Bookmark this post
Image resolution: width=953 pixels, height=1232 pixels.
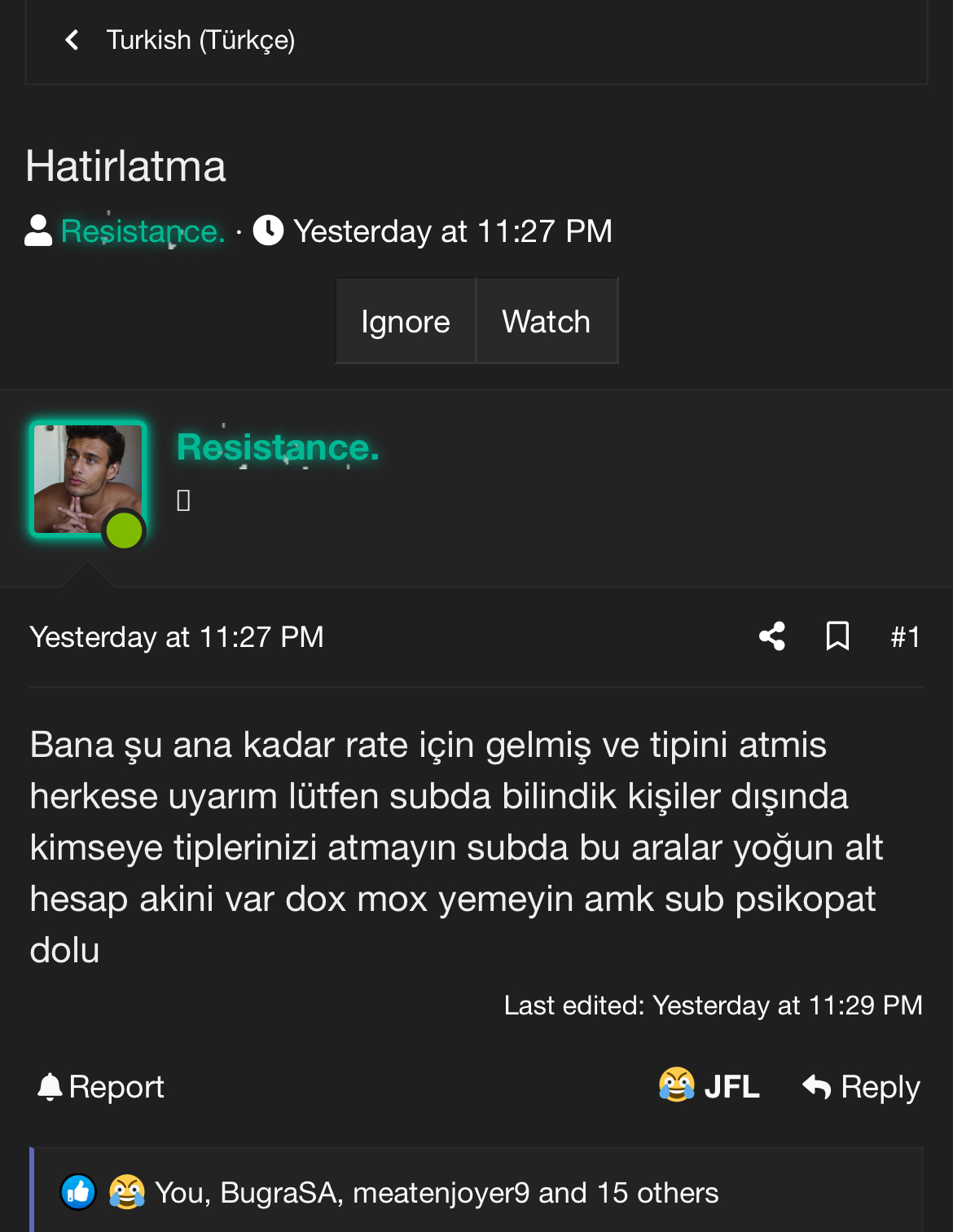click(x=837, y=636)
